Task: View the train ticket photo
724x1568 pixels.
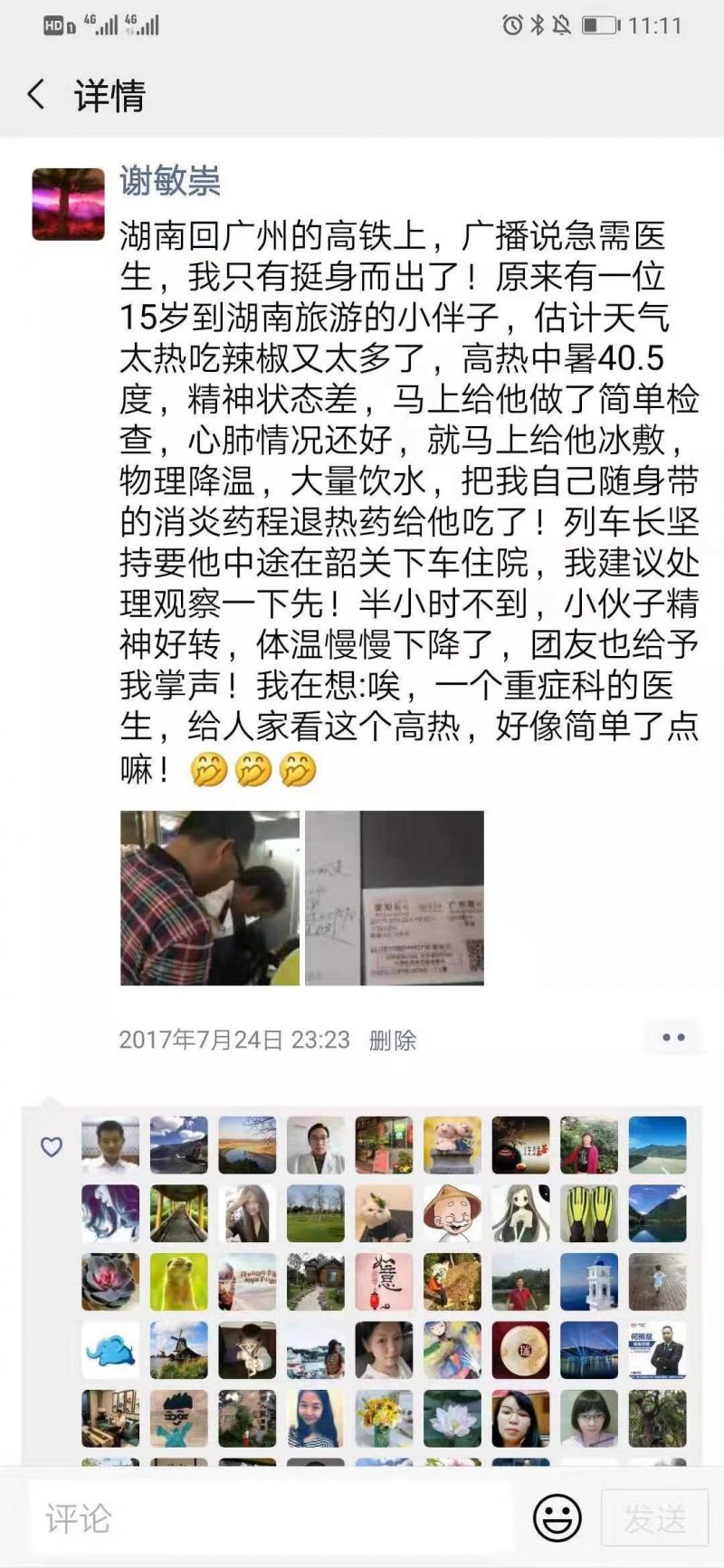Action: tap(395, 898)
